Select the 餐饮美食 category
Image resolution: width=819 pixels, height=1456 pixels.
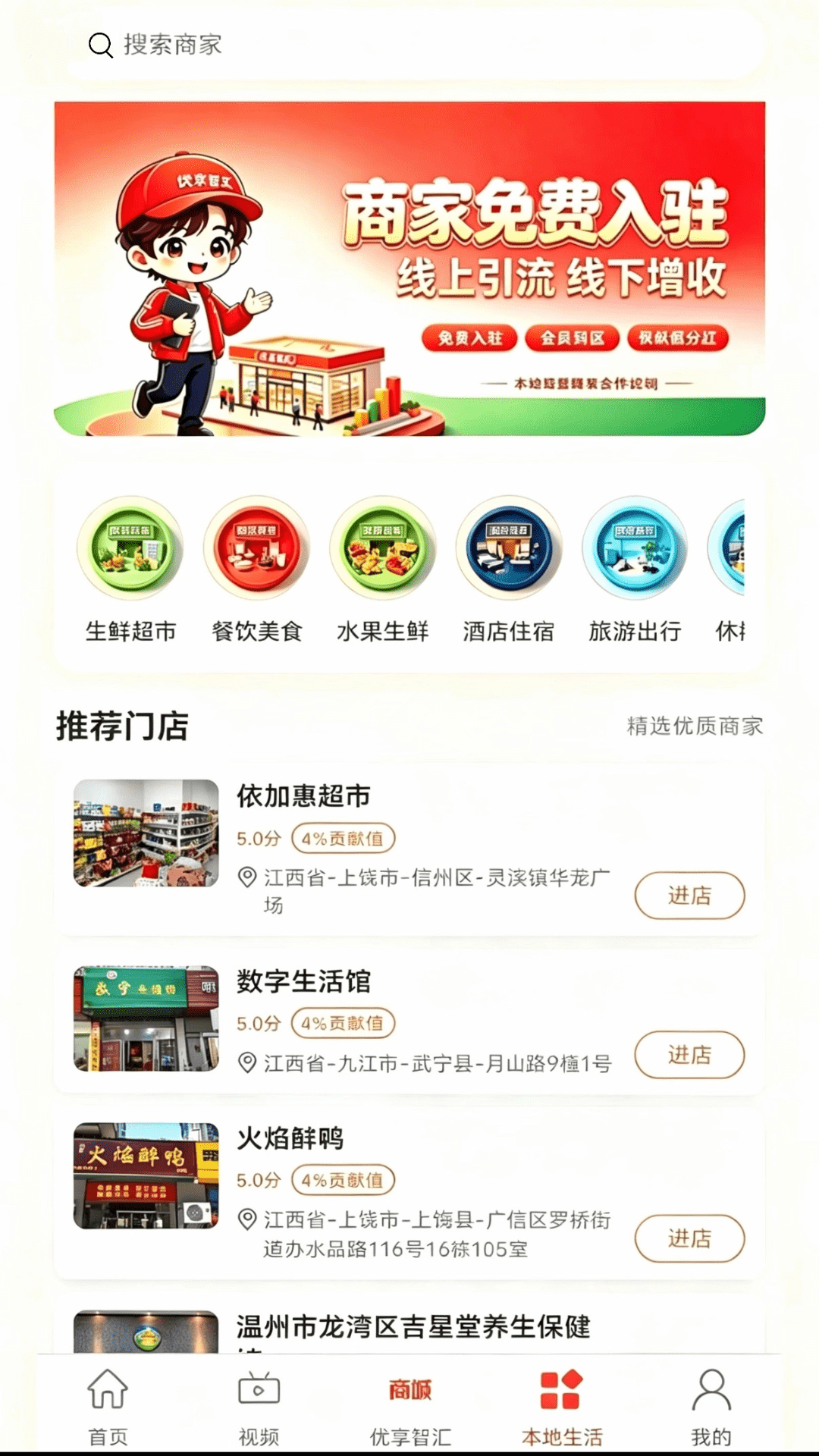coord(256,570)
